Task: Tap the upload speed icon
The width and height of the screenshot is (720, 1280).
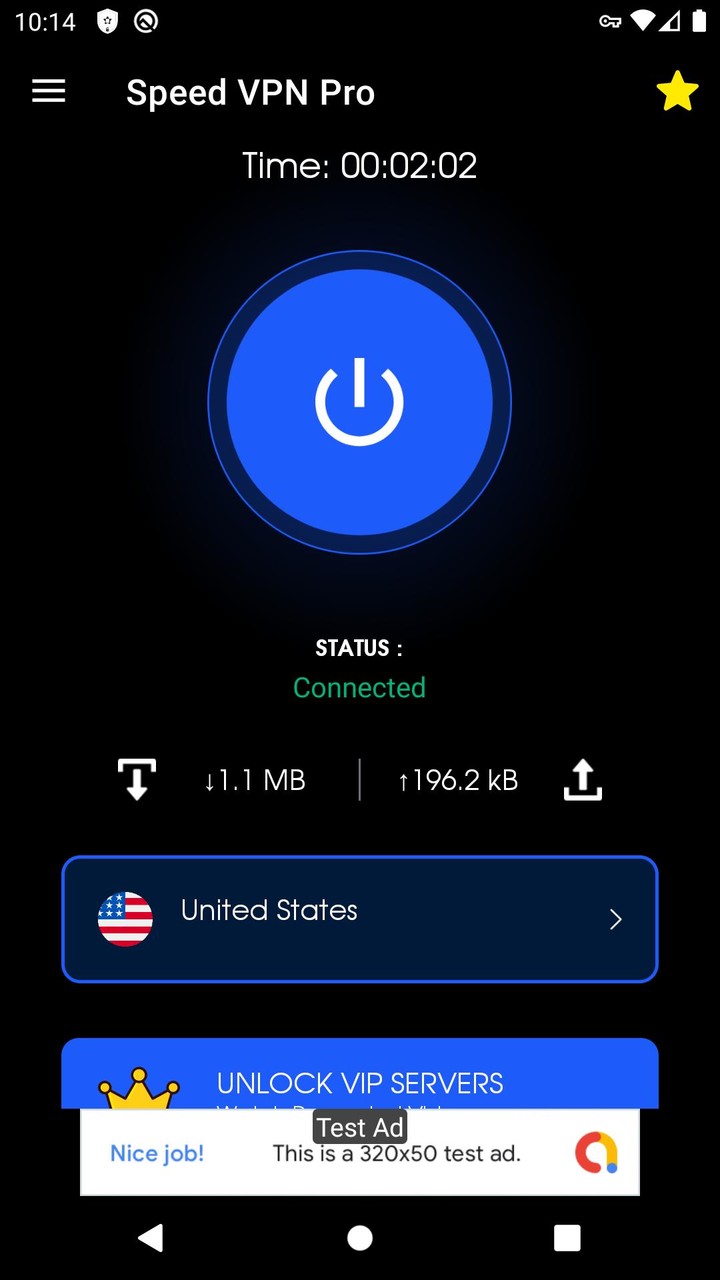Action: click(x=583, y=779)
